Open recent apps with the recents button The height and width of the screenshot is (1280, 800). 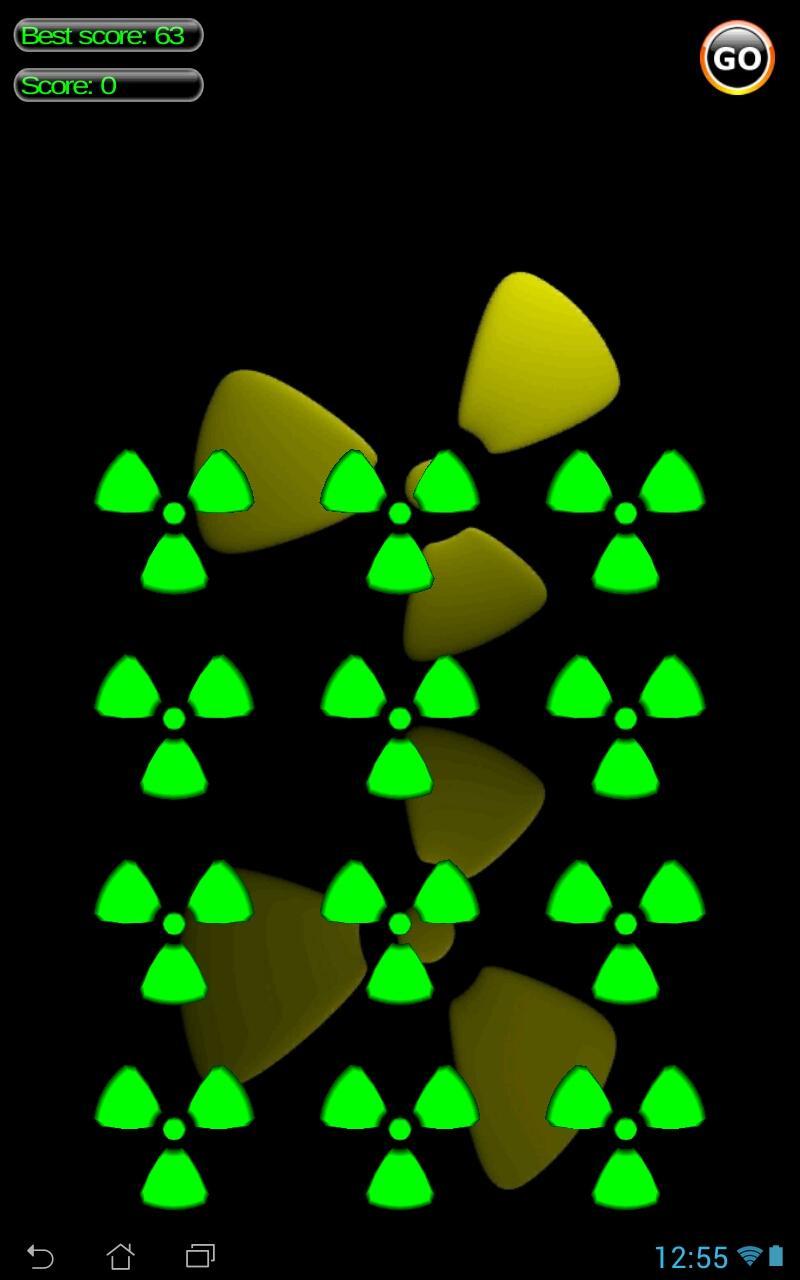(x=200, y=1256)
